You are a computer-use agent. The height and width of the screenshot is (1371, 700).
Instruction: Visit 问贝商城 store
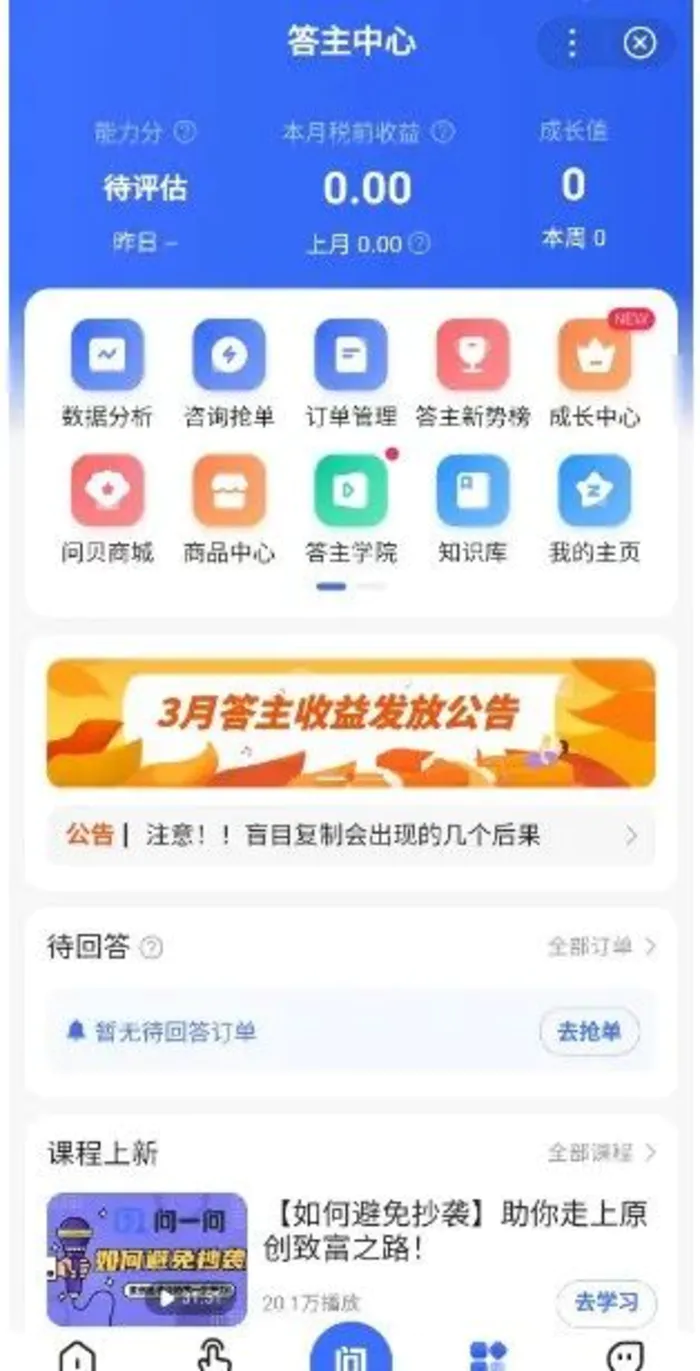[107, 509]
